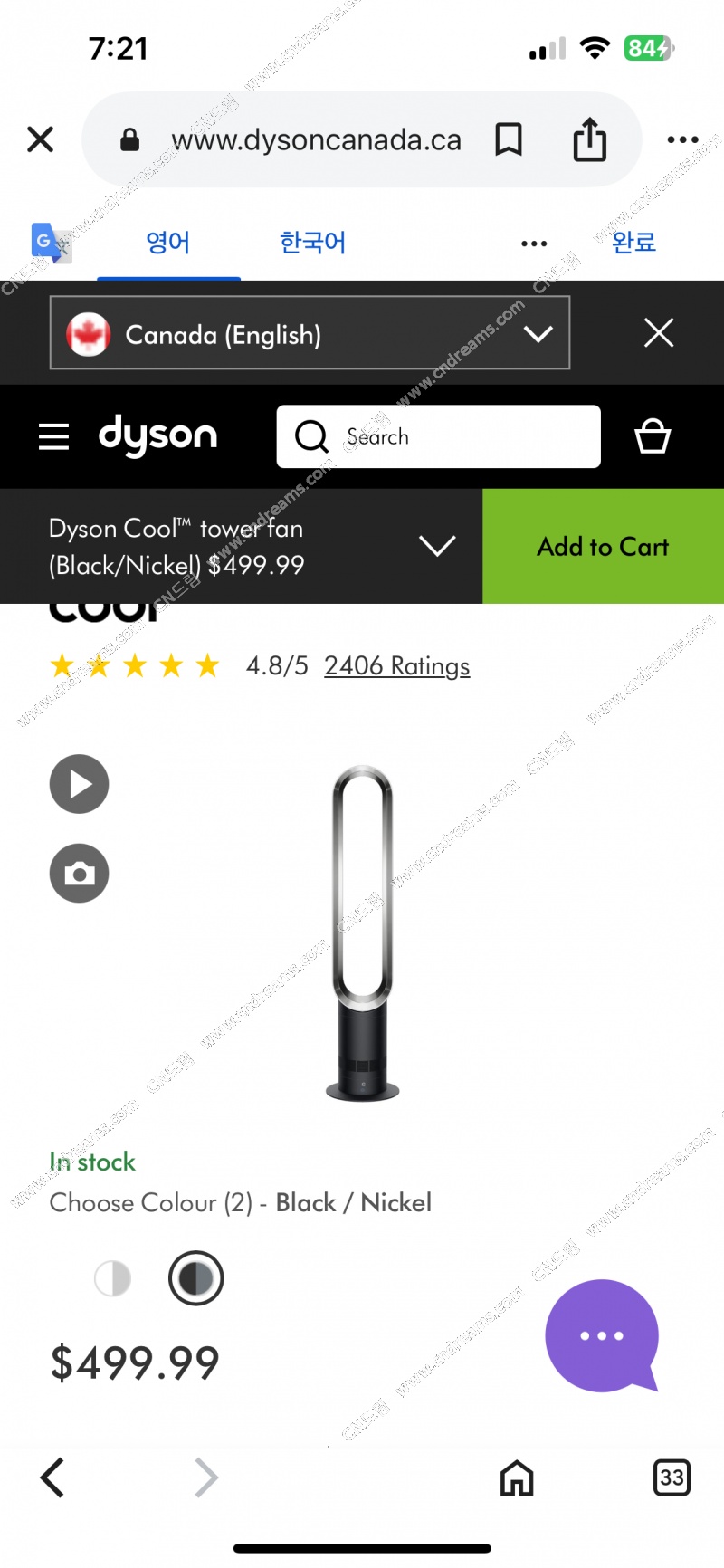
Task: Go back to the previous page
Action: [52, 1477]
